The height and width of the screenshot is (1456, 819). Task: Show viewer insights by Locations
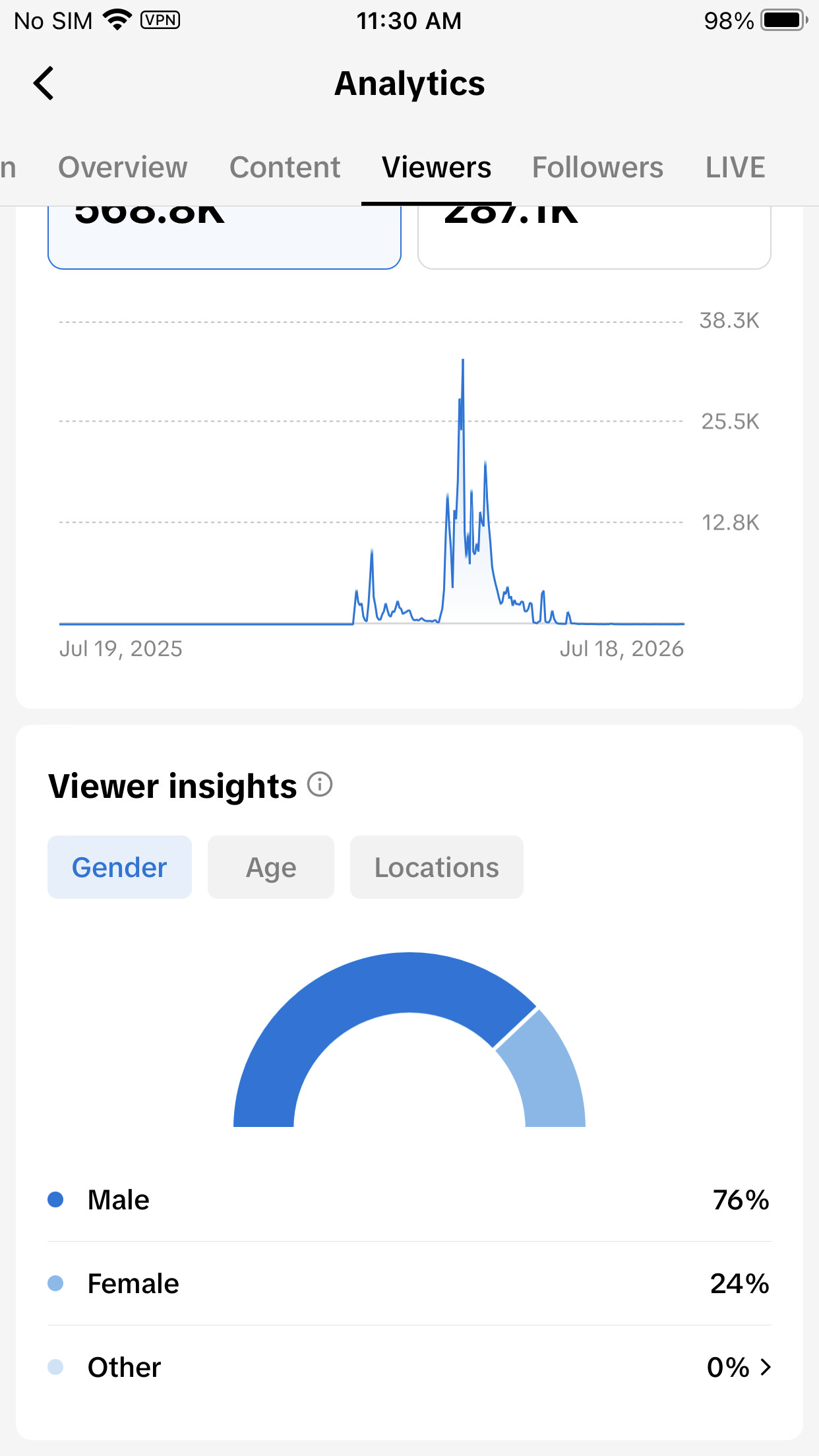(x=437, y=867)
